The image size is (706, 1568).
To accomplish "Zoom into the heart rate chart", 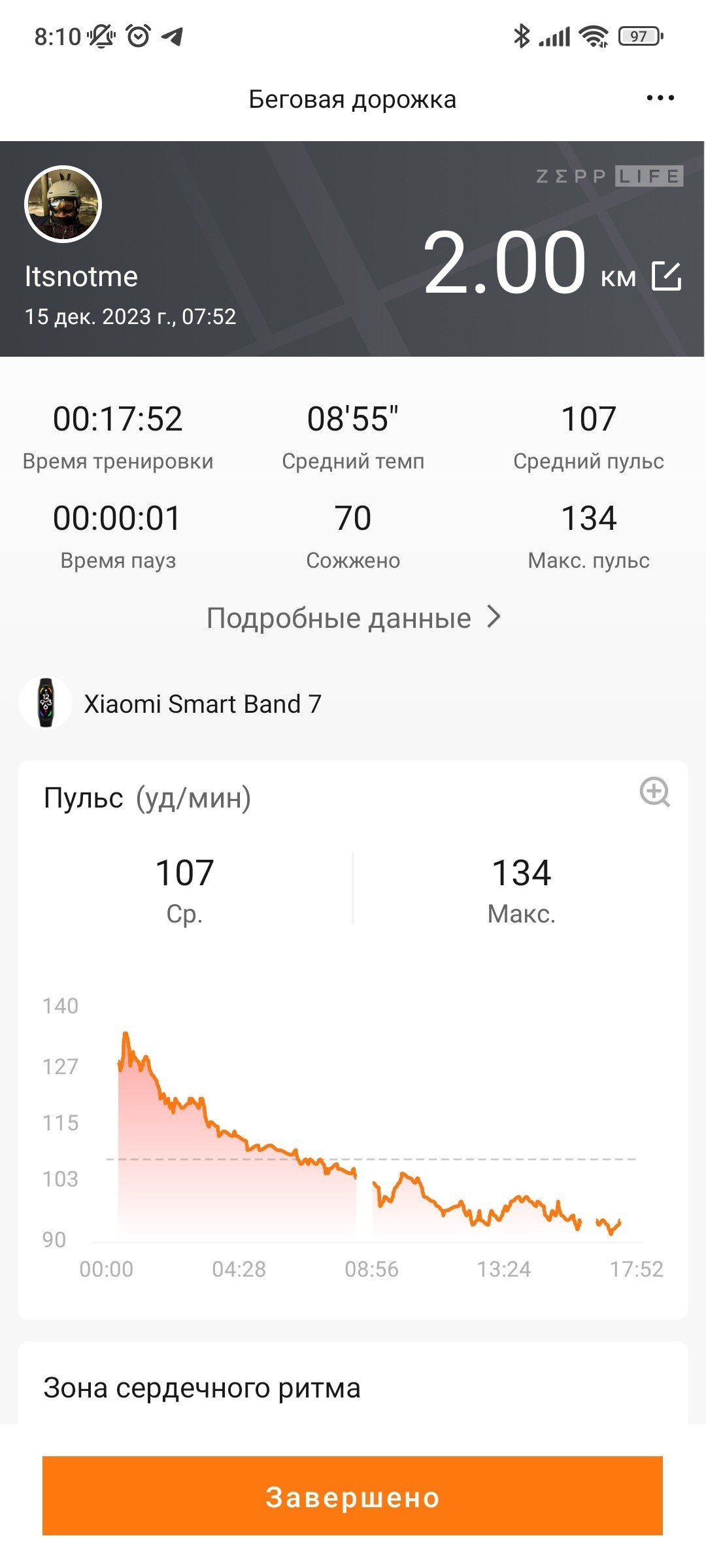I will tap(654, 792).
